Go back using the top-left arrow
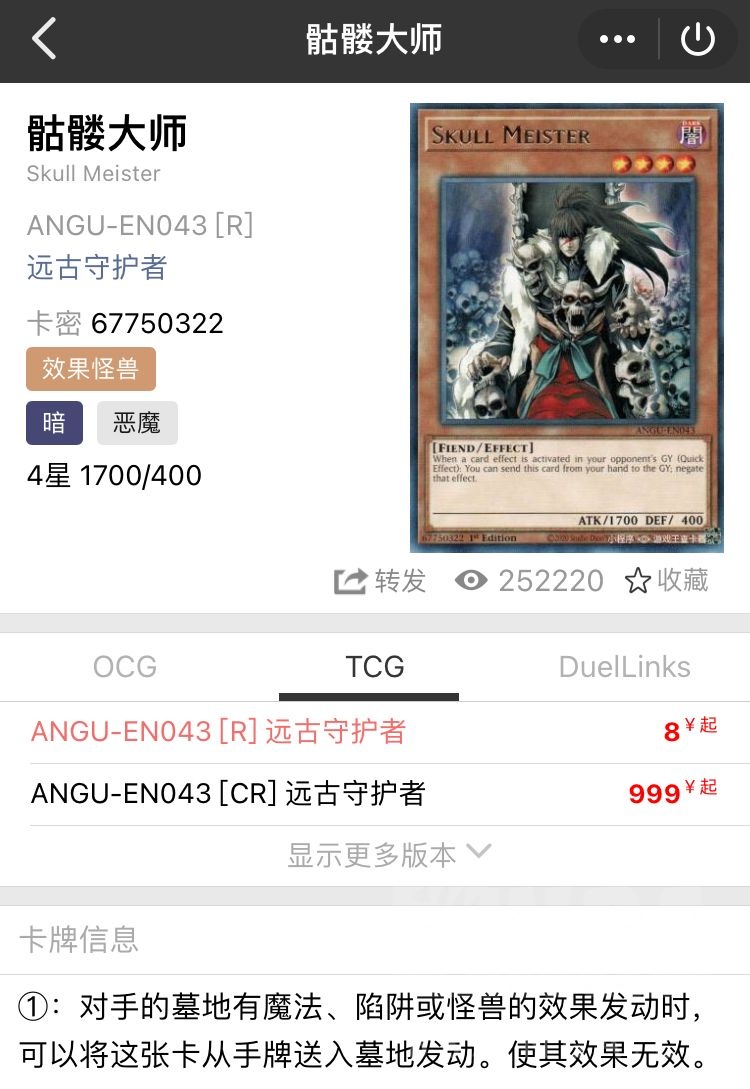Viewport: 750px width, 1089px height. [44, 40]
